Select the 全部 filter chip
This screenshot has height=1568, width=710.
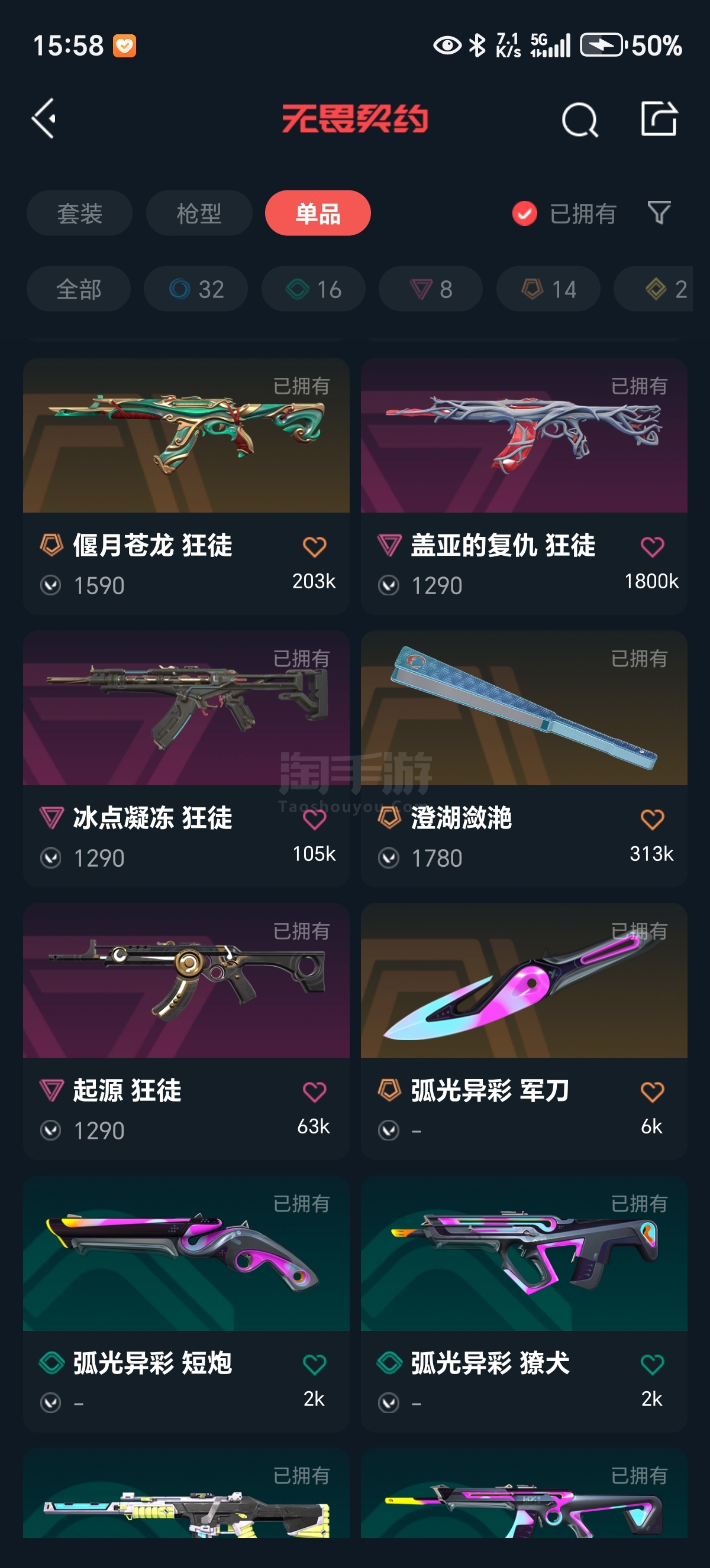(79, 289)
